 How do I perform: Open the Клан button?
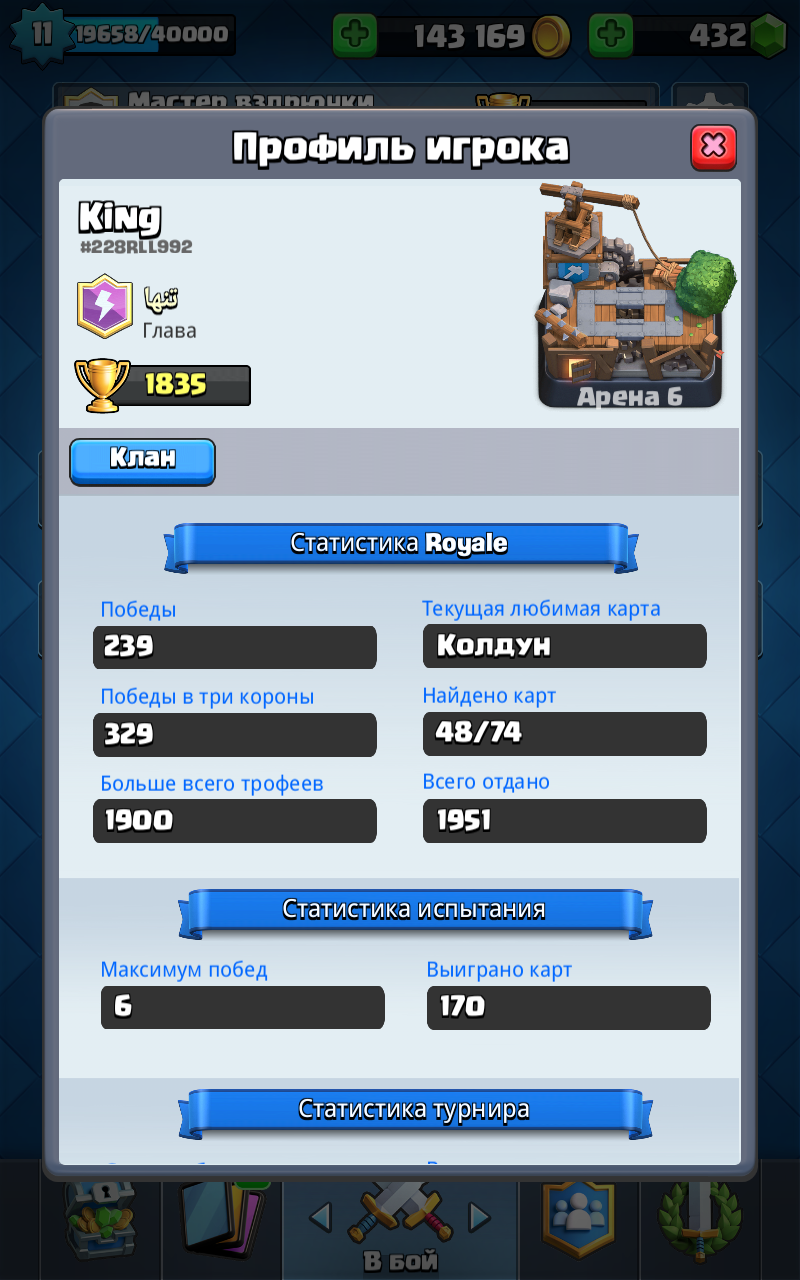point(142,461)
